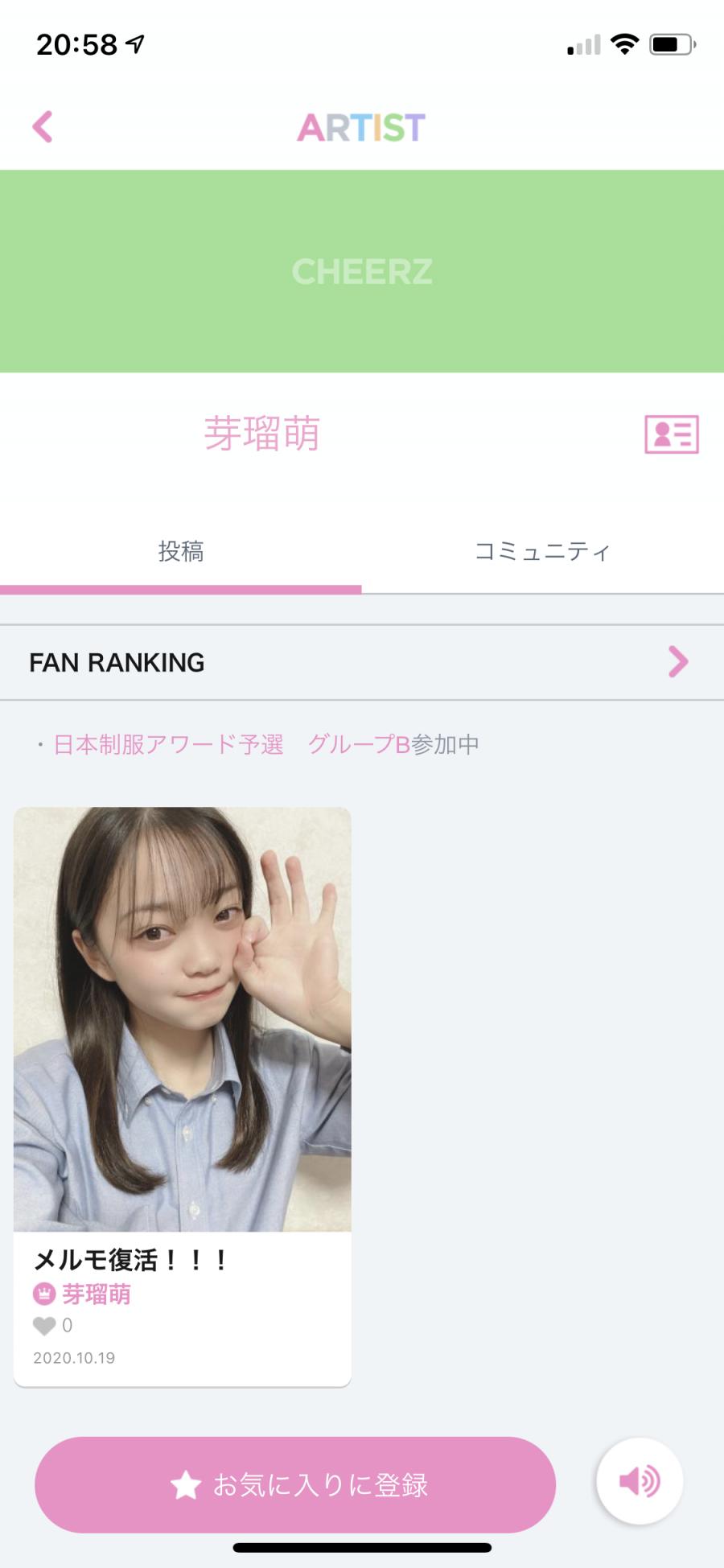The height and width of the screenshot is (1568, 724).
Task: Open the FAN RANKING row
Action: coord(362,663)
